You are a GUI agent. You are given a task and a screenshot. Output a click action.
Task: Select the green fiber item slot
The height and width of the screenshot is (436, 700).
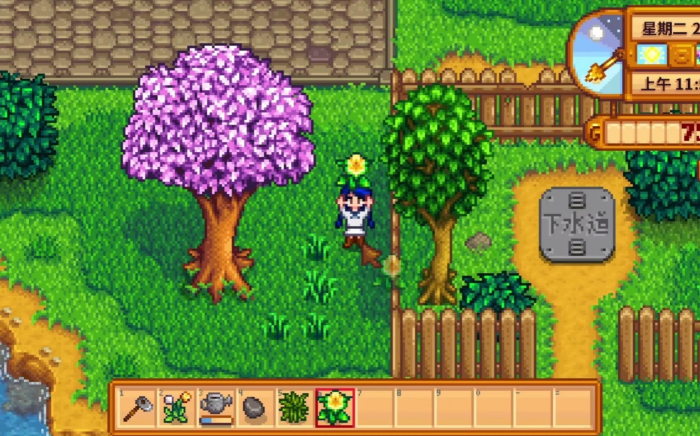(294, 407)
